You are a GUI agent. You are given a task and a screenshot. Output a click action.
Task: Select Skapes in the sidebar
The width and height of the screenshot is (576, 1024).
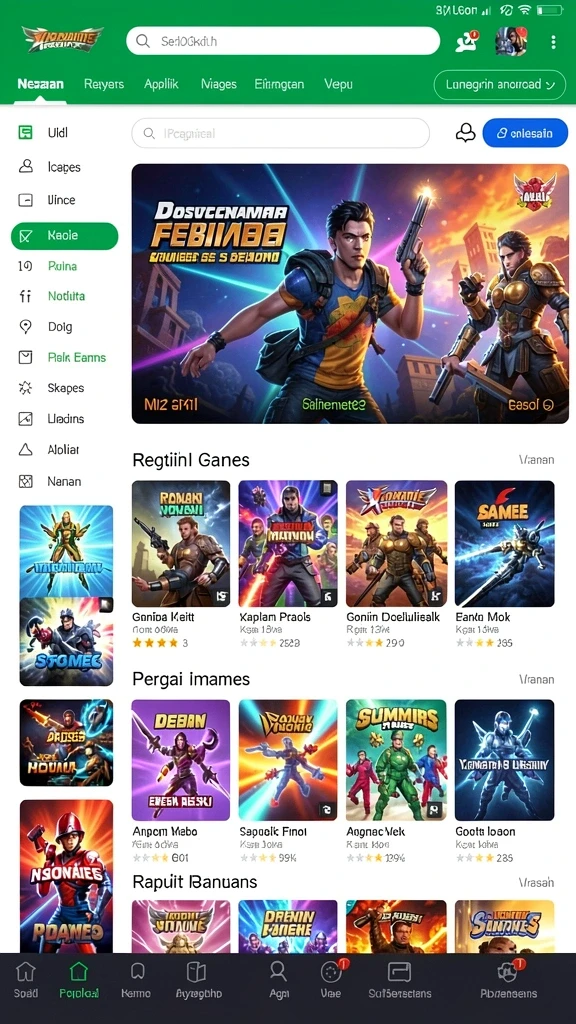[64, 388]
